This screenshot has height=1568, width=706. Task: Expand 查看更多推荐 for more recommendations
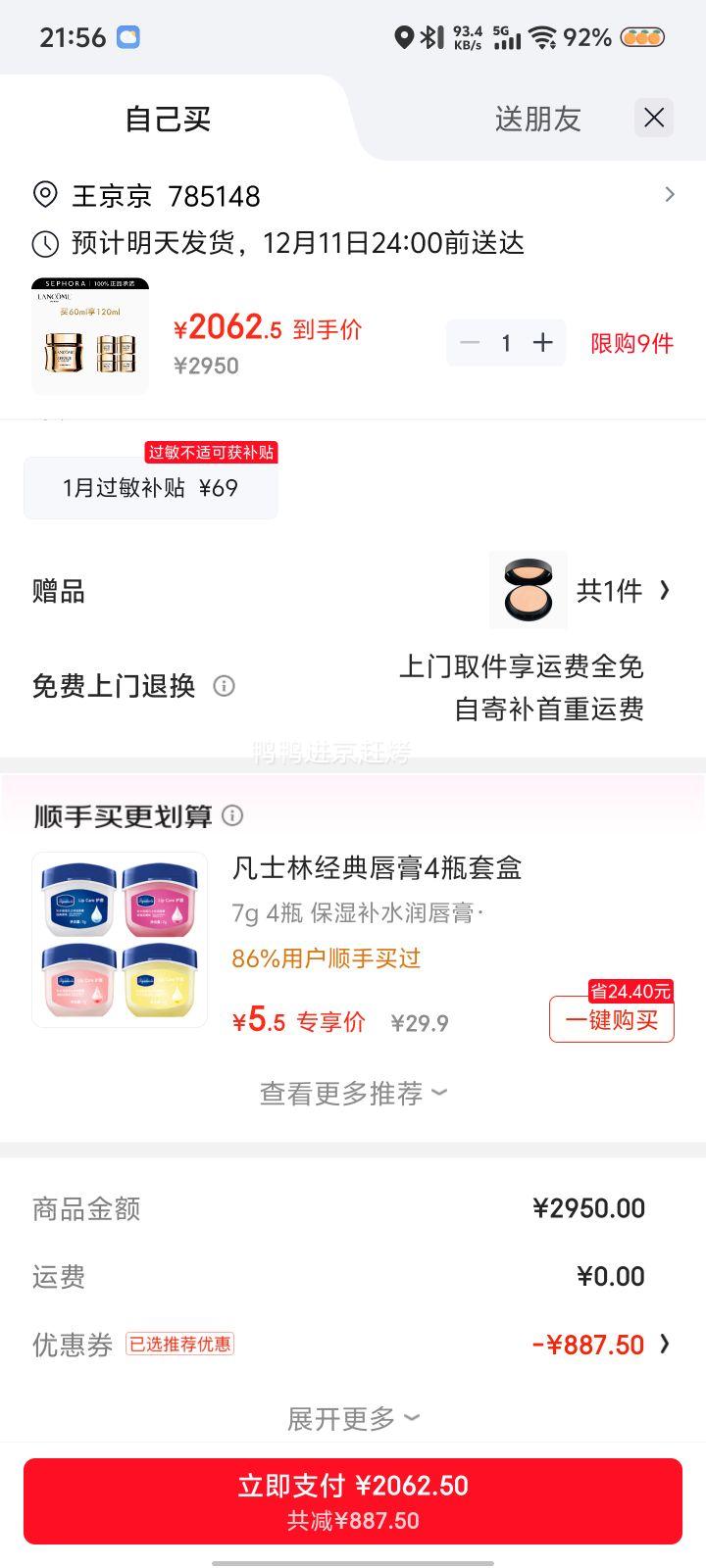(x=353, y=1093)
